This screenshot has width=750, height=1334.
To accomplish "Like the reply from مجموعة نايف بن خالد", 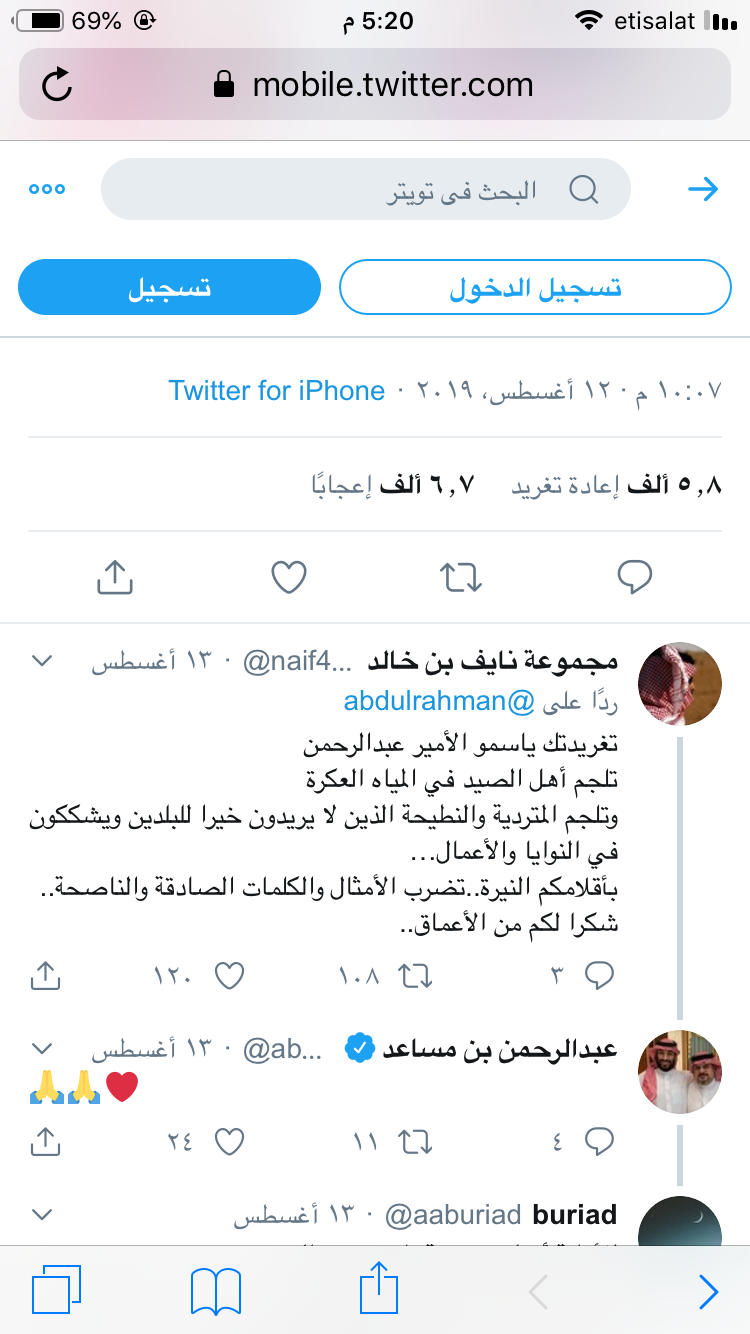I will [x=230, y=975].
